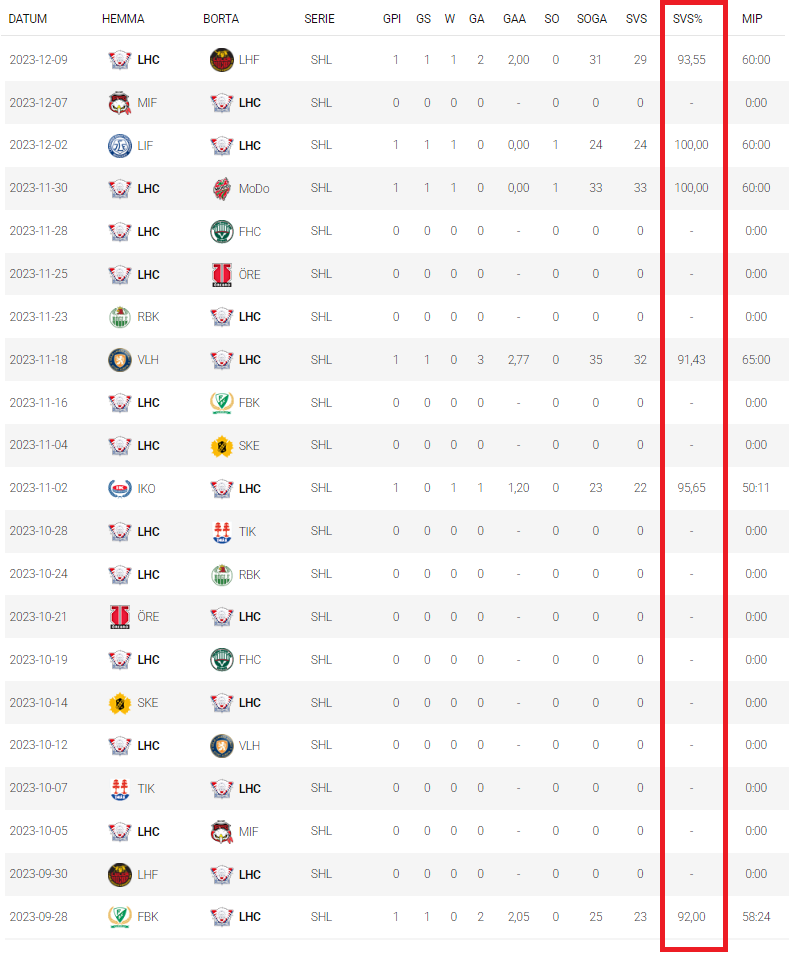This screenshot has height=959, width=797.
Task: Open the 2023-11-02 game link
Action: (38, 488)
